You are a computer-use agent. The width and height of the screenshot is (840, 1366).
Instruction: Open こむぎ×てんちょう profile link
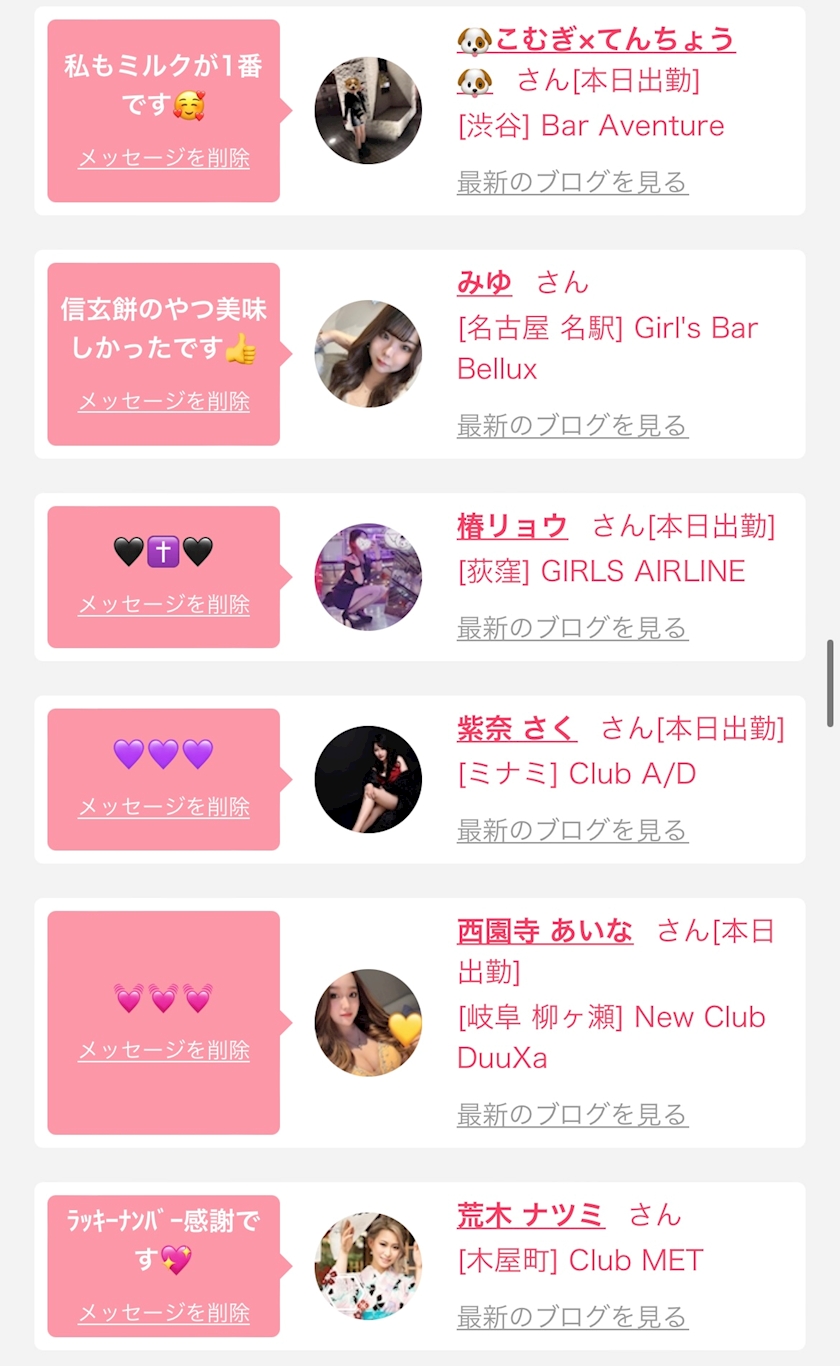coord(596,39)
